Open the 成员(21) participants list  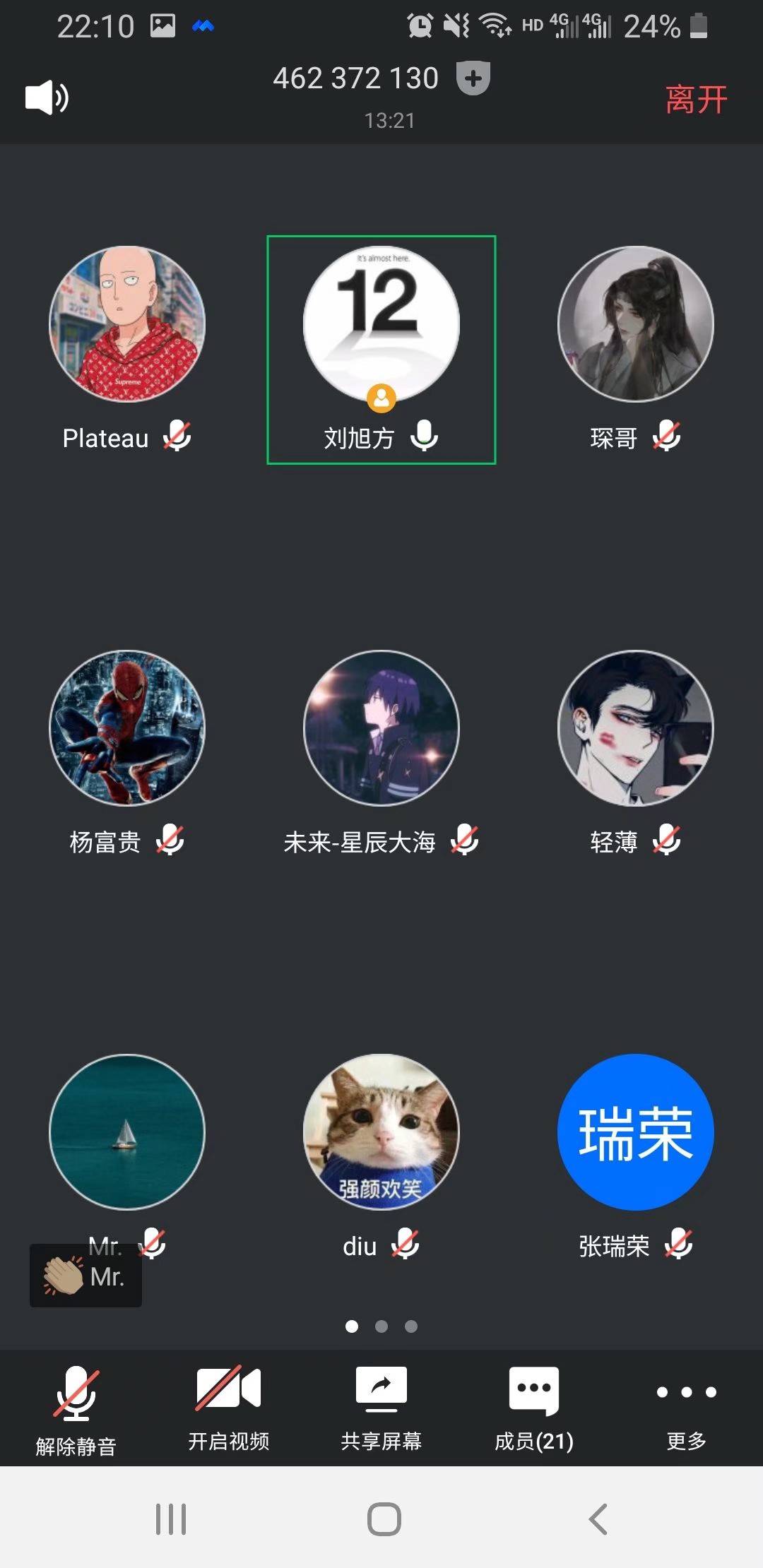point(533,1406)
